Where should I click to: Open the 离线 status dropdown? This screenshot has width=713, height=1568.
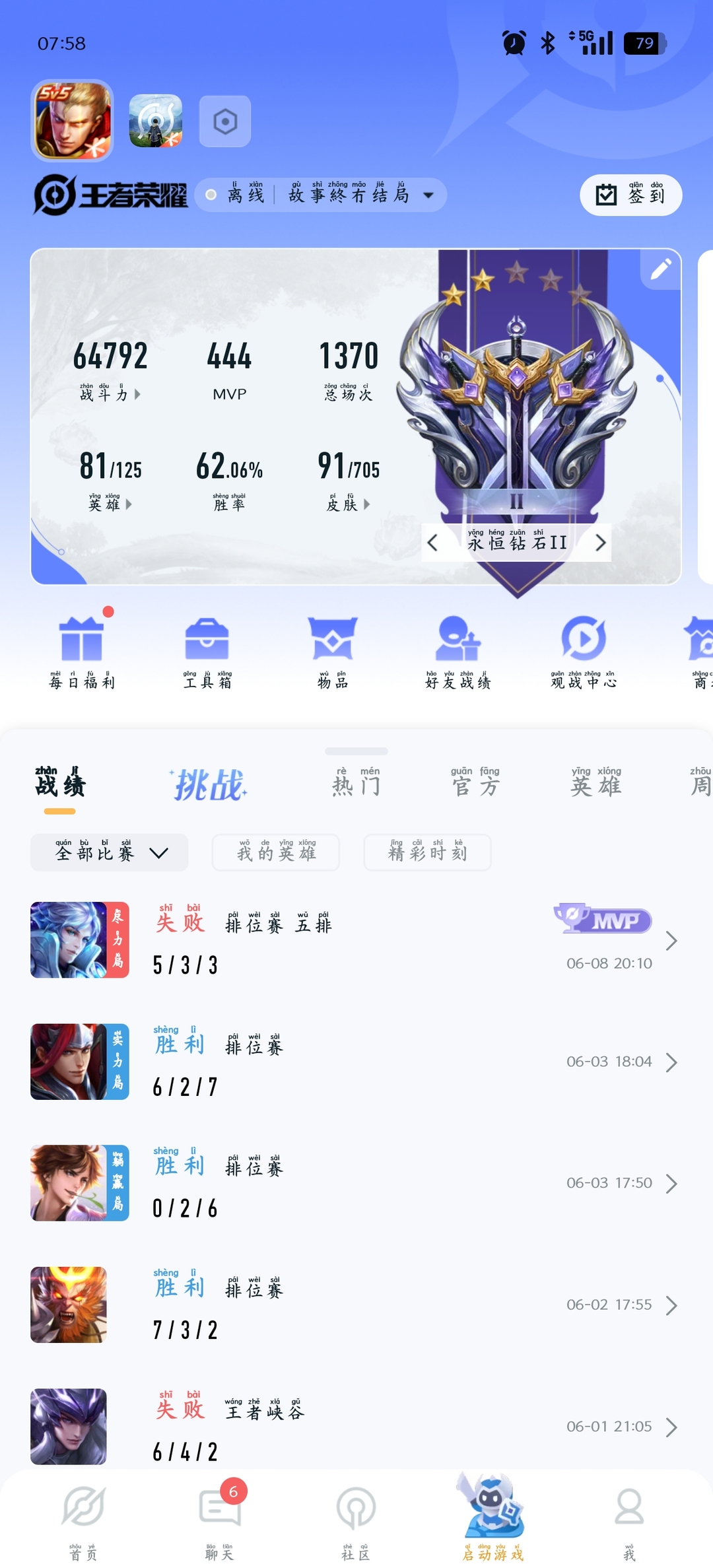pyautogui.click(x=321, y=195)
